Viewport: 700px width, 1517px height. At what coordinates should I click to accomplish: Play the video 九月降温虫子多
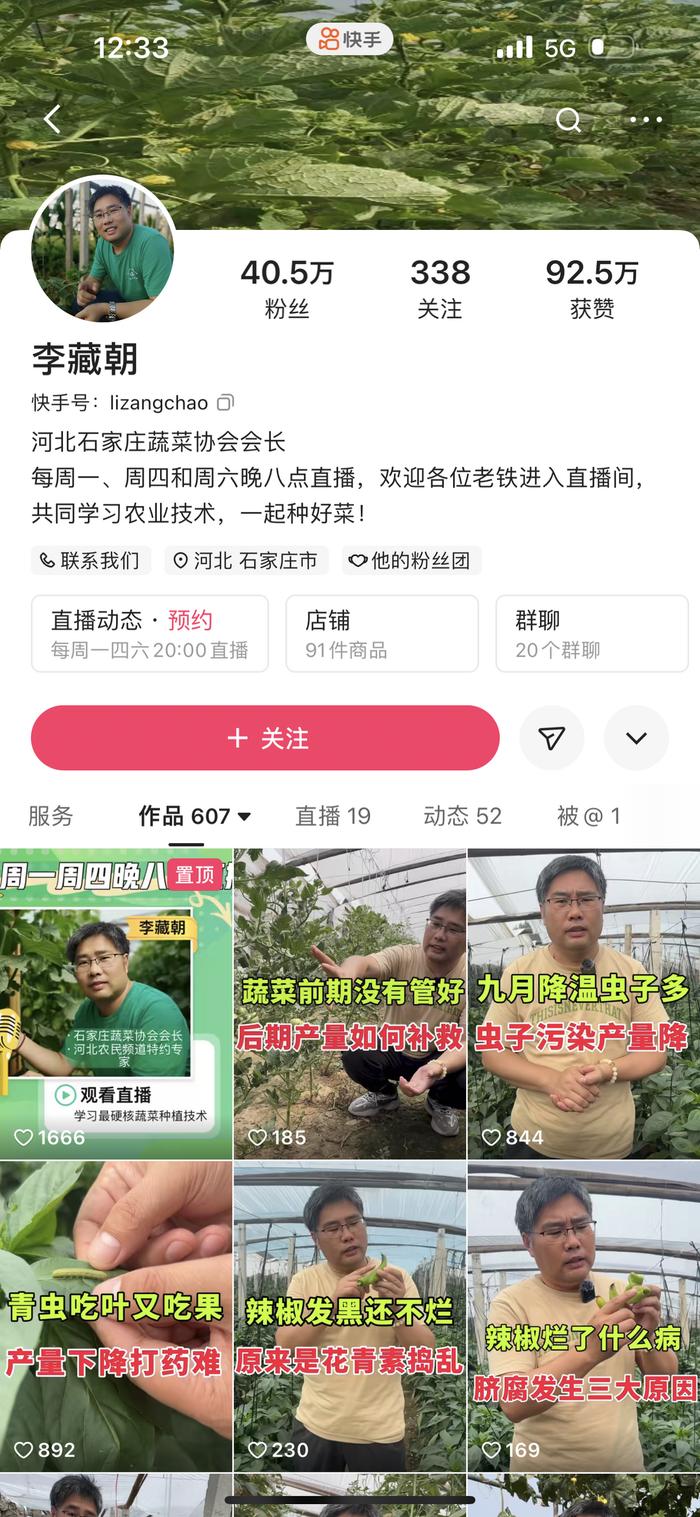tap(584, 1003)
